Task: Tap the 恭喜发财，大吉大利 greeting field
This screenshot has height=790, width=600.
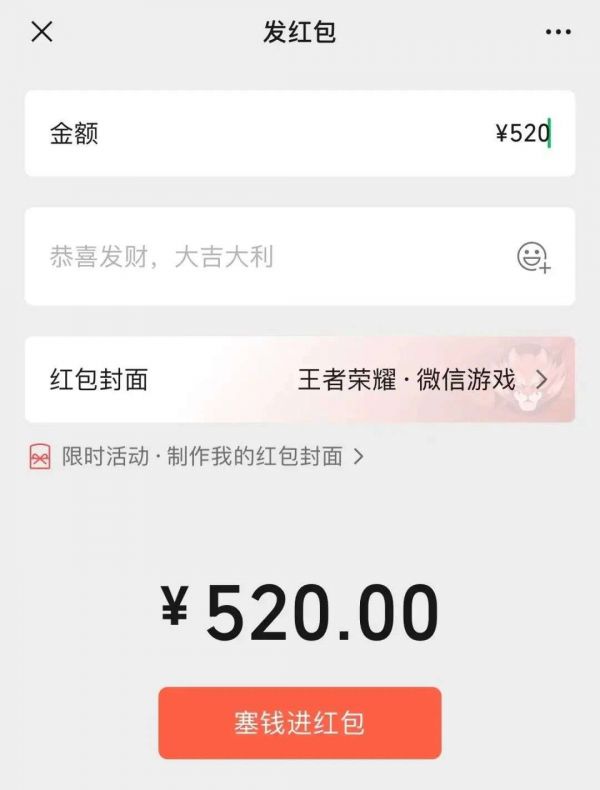Action: [270, 257]
